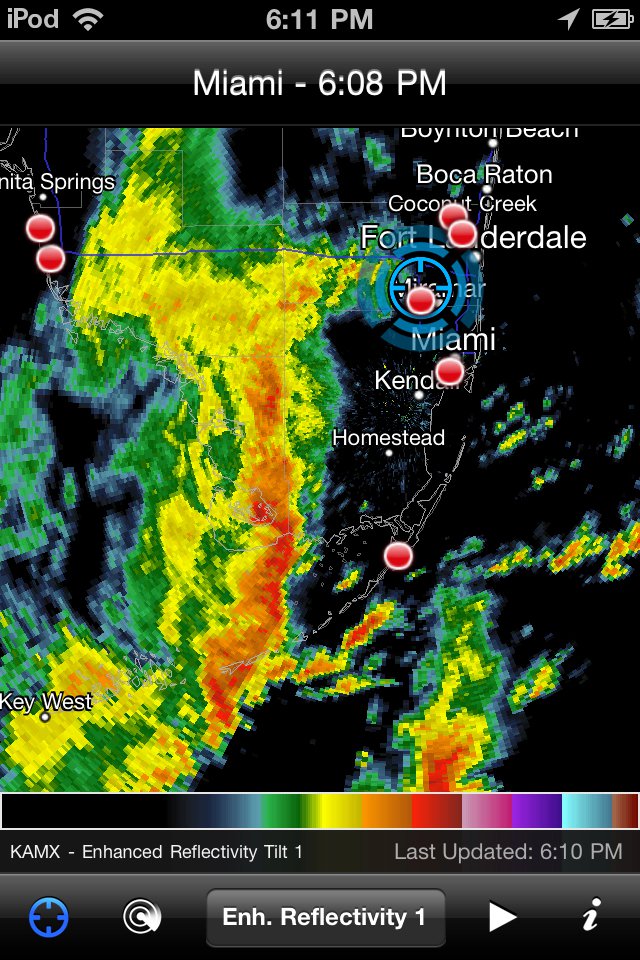Select the red marker south of Miami
The height and width of the screenshot is (960, 640).
click(450, 372)
